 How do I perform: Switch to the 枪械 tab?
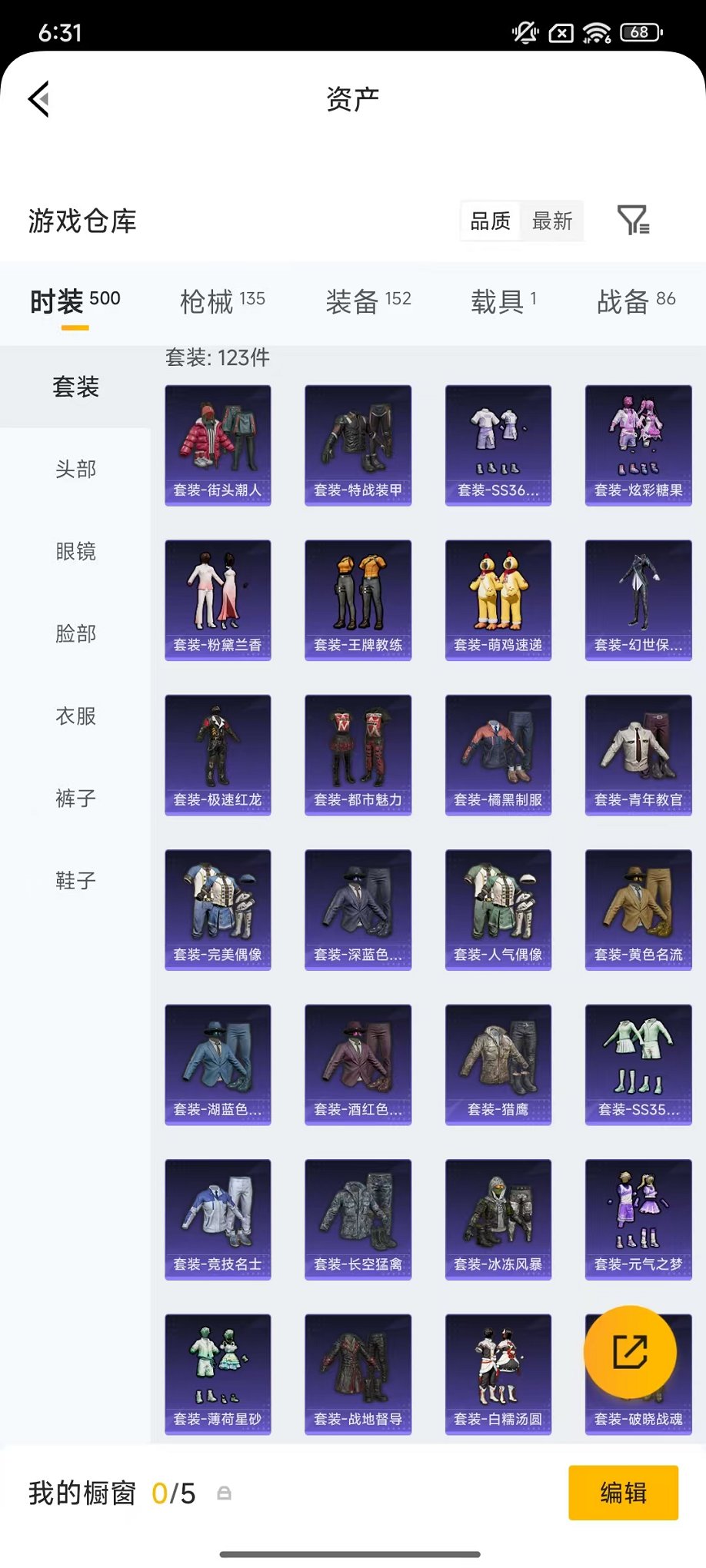pos(222,301)
